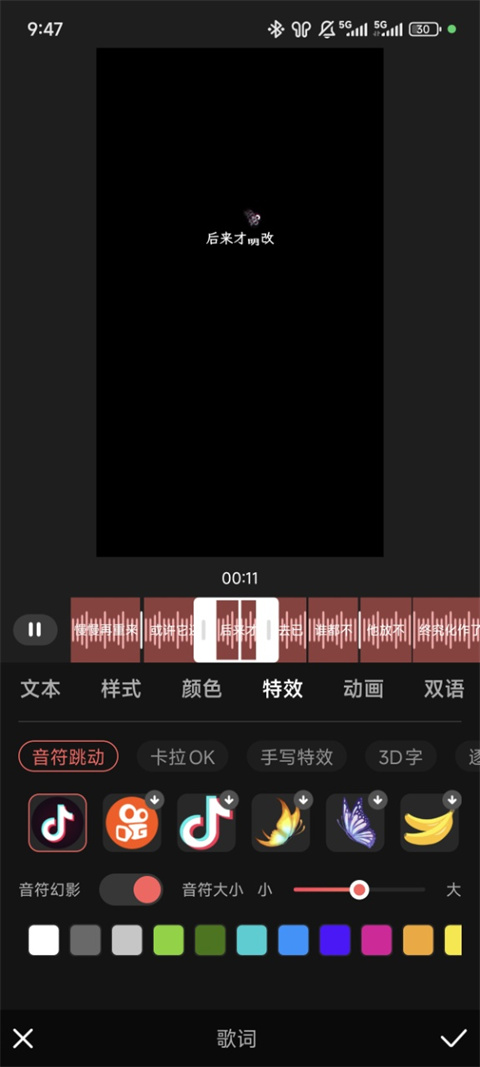Confirm lyric changes with the checkmark
The width and height of the screenshot is (480, 1067).
click(453, 1038)
